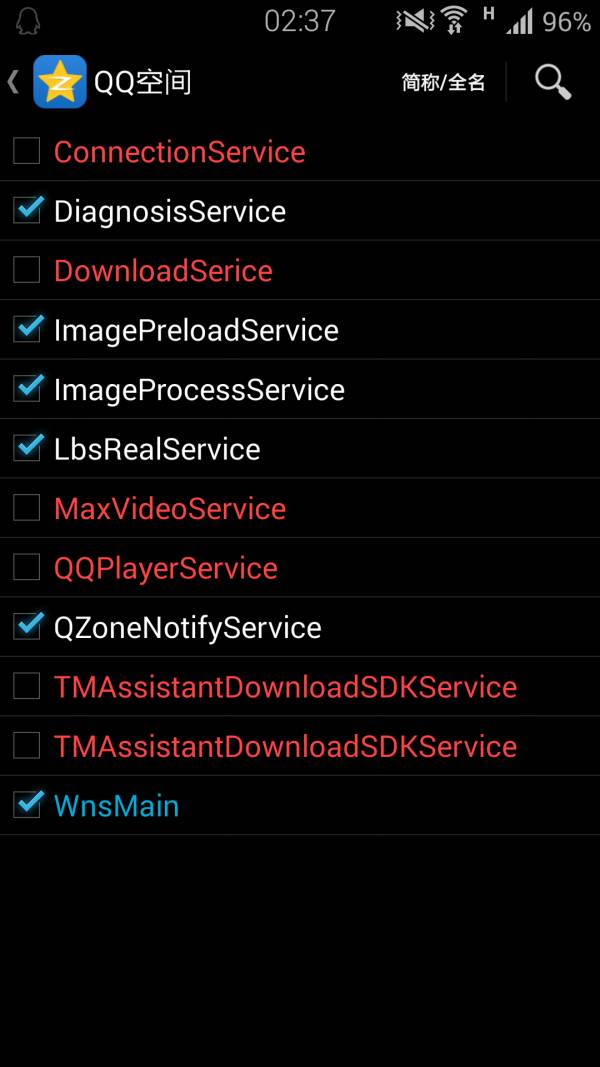600x1067 pixels.
Task: Select the QQPlayerService checkbox
Action: 27,567
